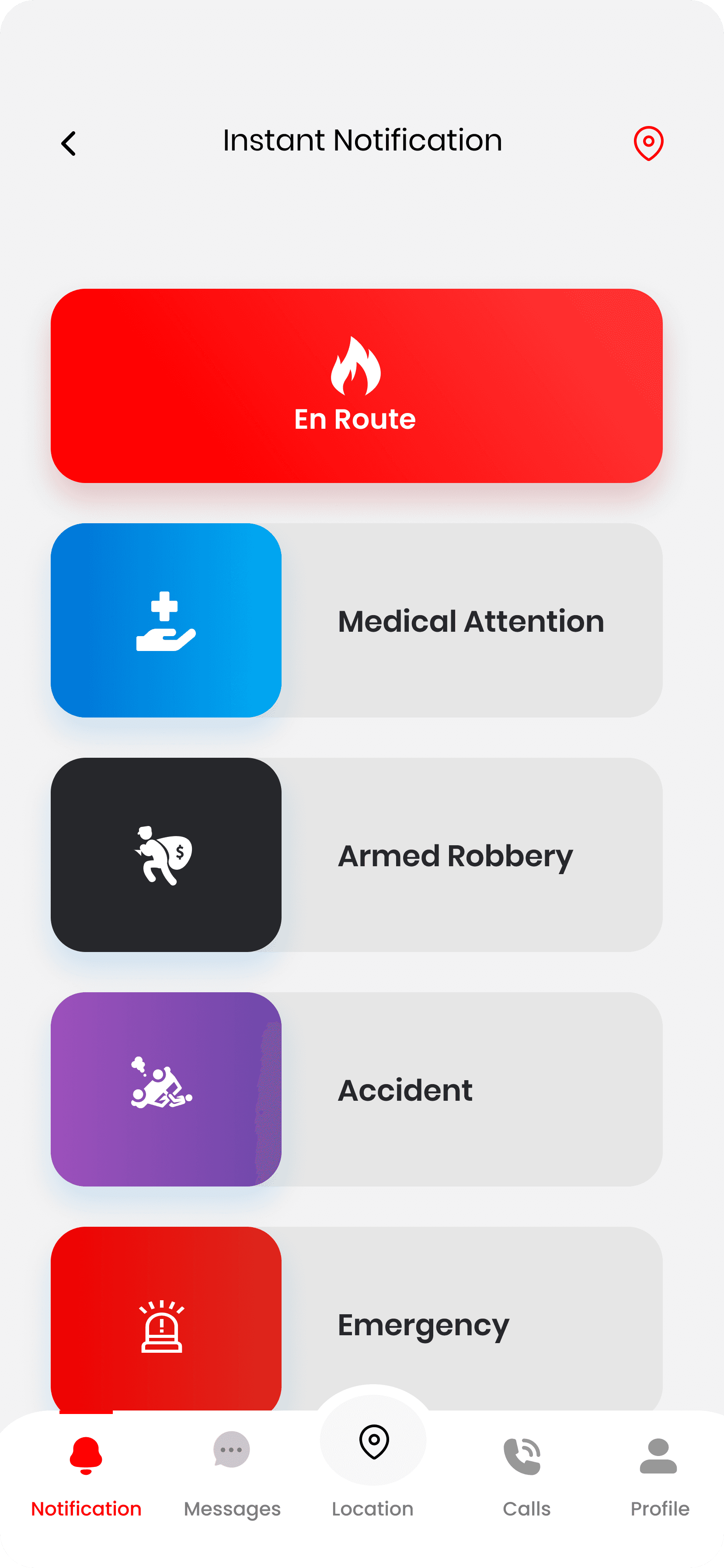Select the Medical Attention notification
The image size is (724, 1568).
tap(356, 620)
